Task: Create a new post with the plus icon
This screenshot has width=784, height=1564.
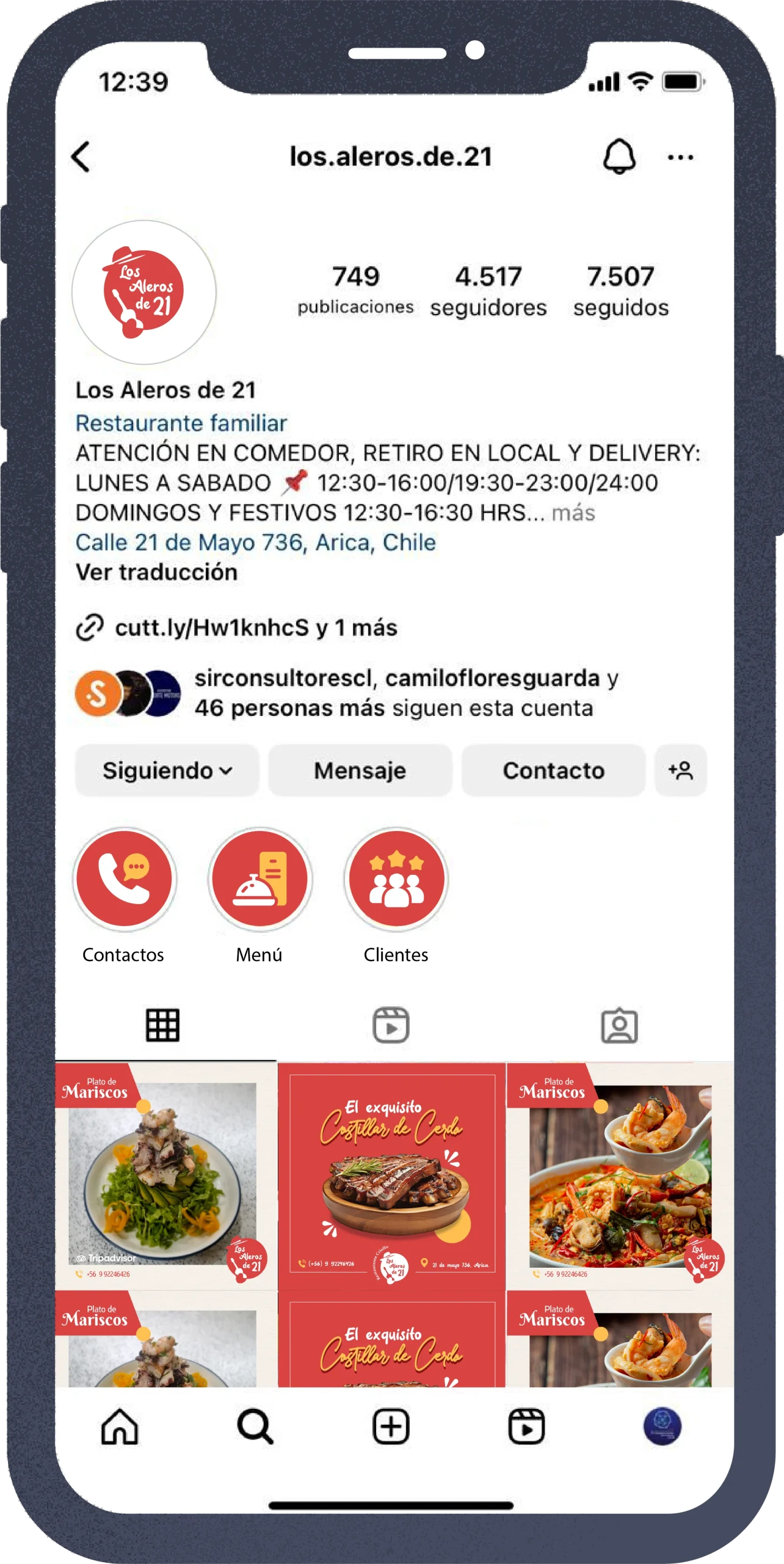Action: (391, 1427)
